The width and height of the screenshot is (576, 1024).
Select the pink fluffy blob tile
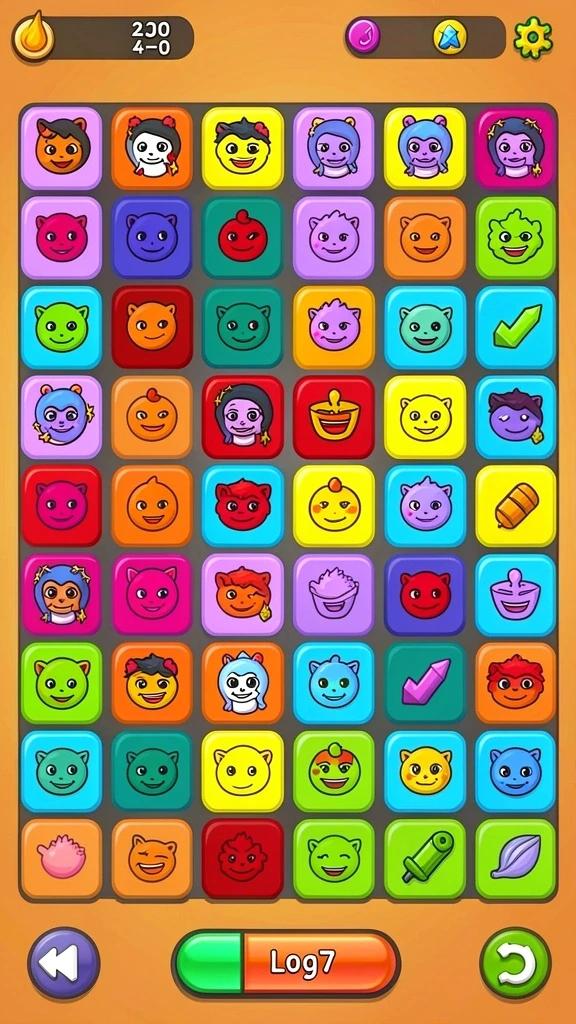61,859
